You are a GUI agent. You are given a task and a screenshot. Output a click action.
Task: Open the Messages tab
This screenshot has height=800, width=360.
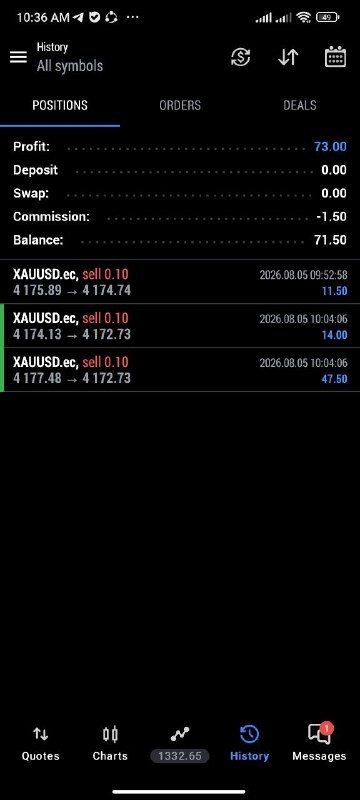[319, 743]
